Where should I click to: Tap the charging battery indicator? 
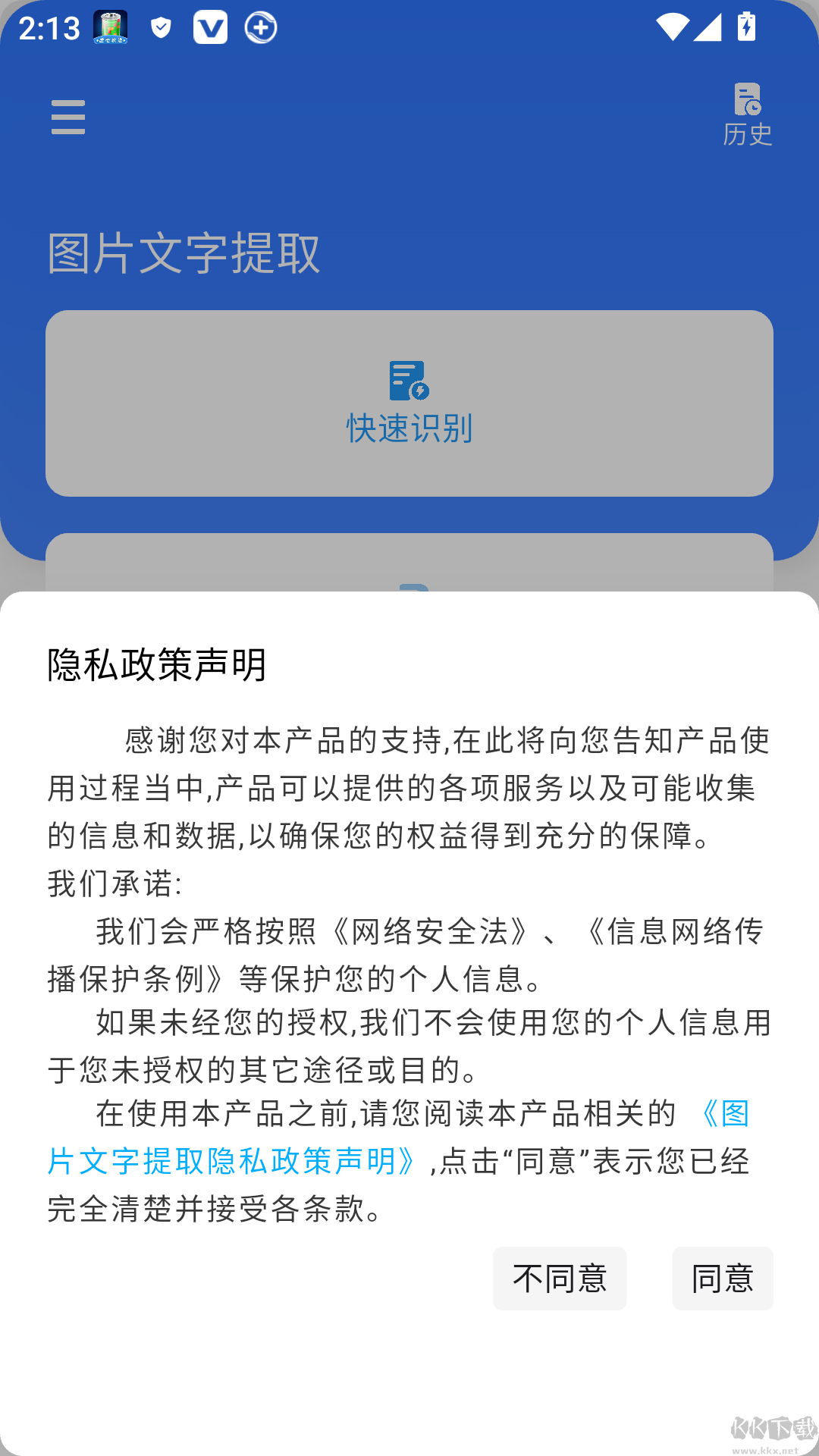[x=745, y=27]
